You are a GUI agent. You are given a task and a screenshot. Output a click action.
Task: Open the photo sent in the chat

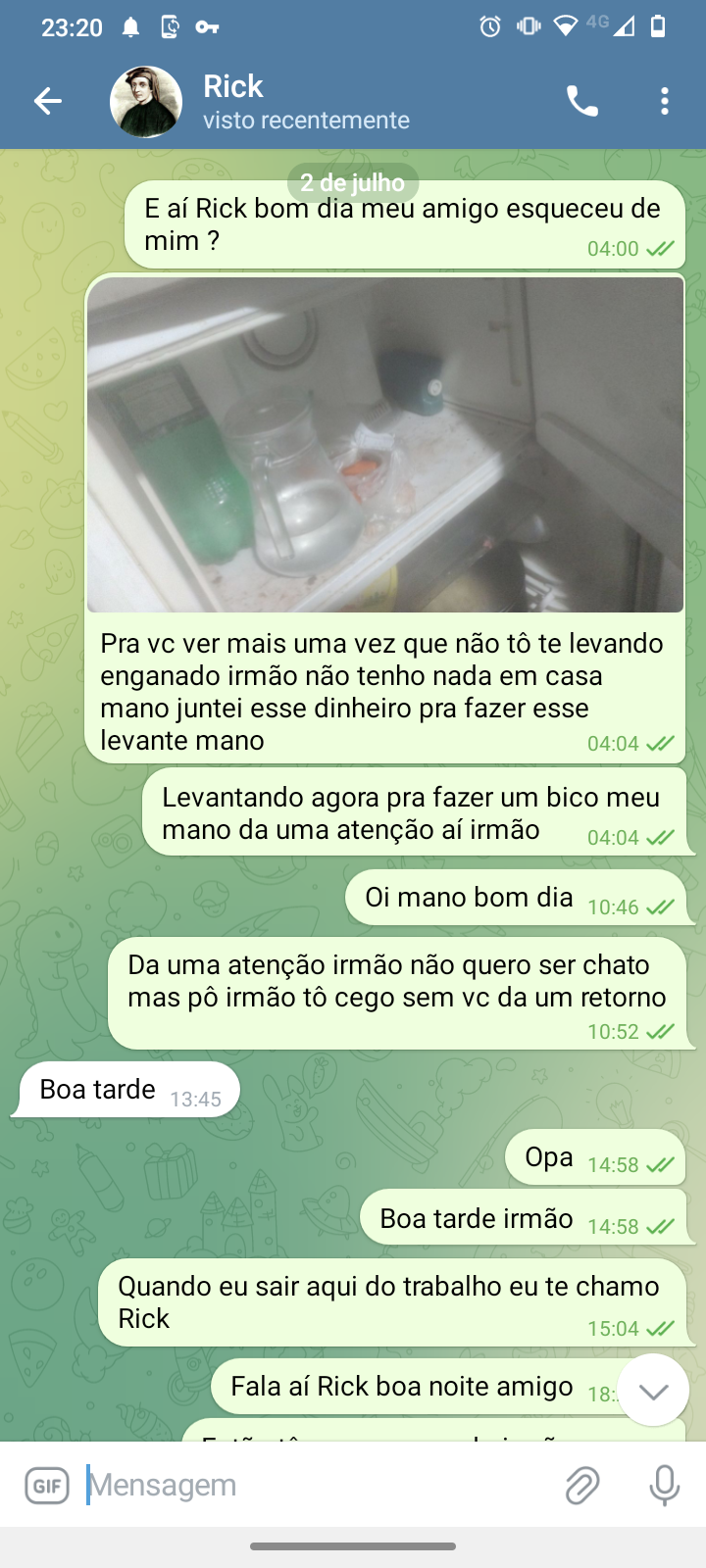point(384,444)
